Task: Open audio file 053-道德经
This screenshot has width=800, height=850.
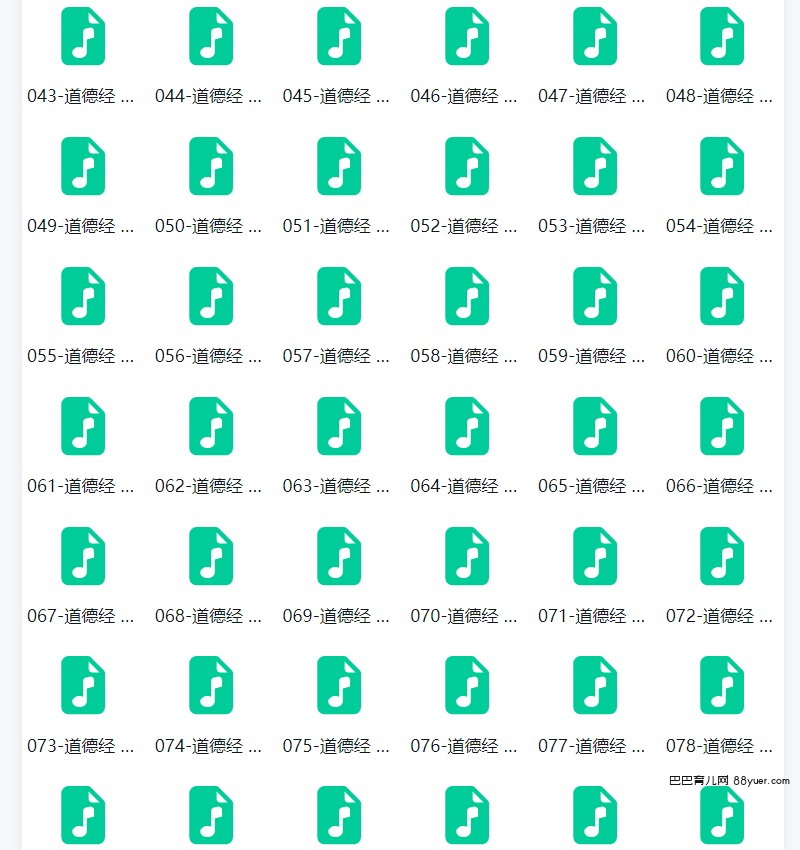Action: pyautogui.click(x=594, y=167)
